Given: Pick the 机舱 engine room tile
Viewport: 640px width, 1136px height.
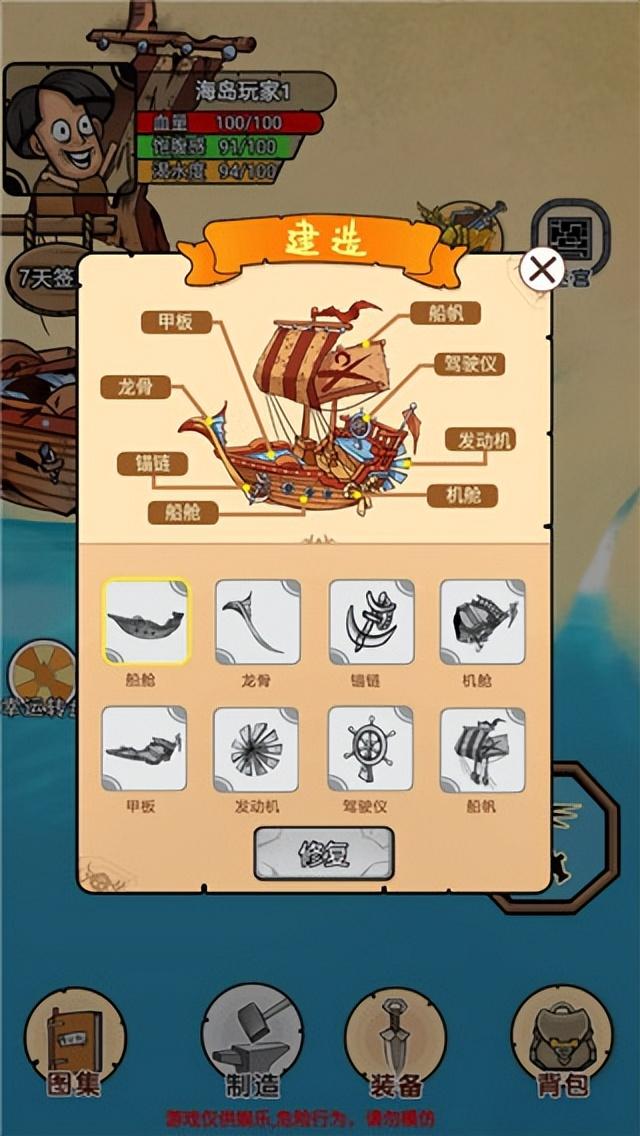Looking at the screenshot, I should click(483, 622).
